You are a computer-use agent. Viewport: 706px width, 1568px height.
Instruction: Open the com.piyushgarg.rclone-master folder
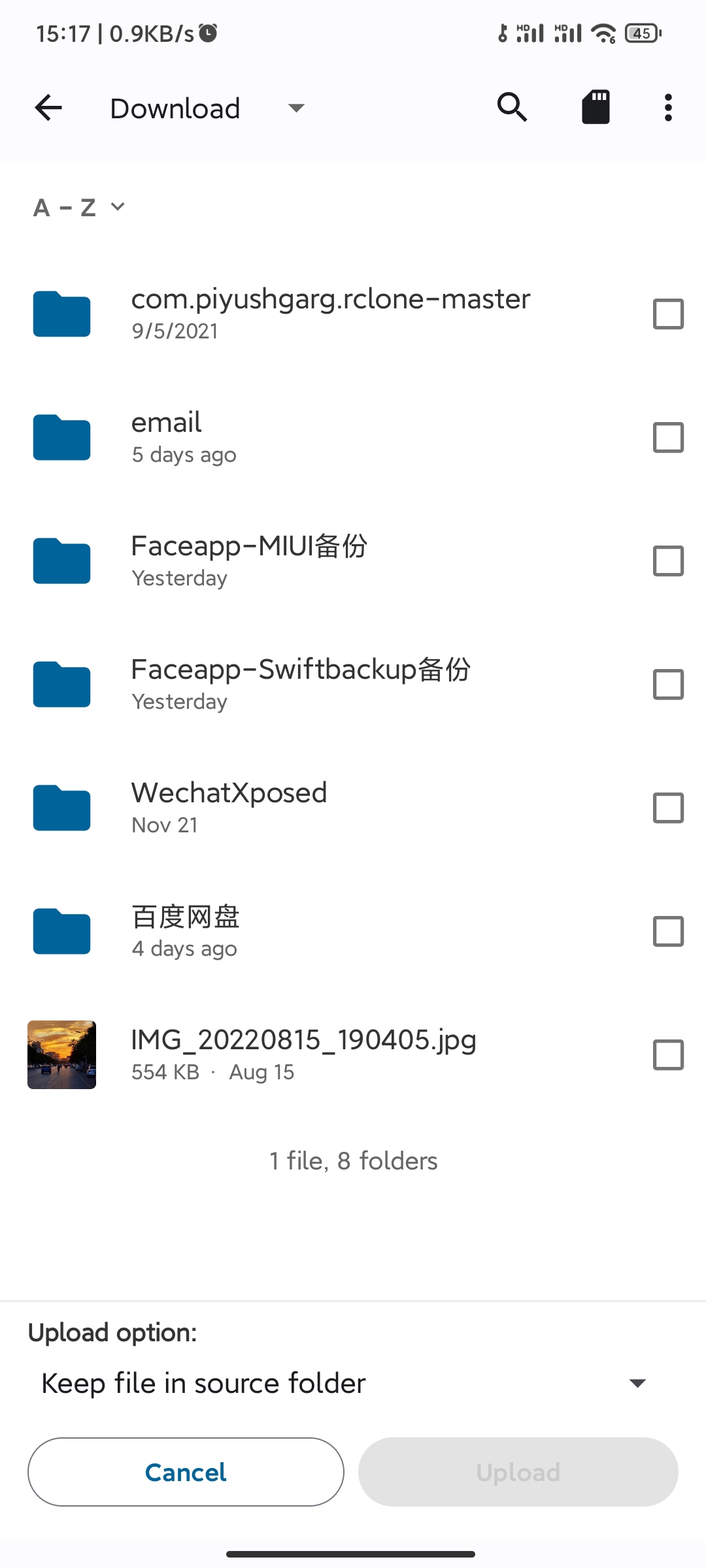(x=294, y=314)
